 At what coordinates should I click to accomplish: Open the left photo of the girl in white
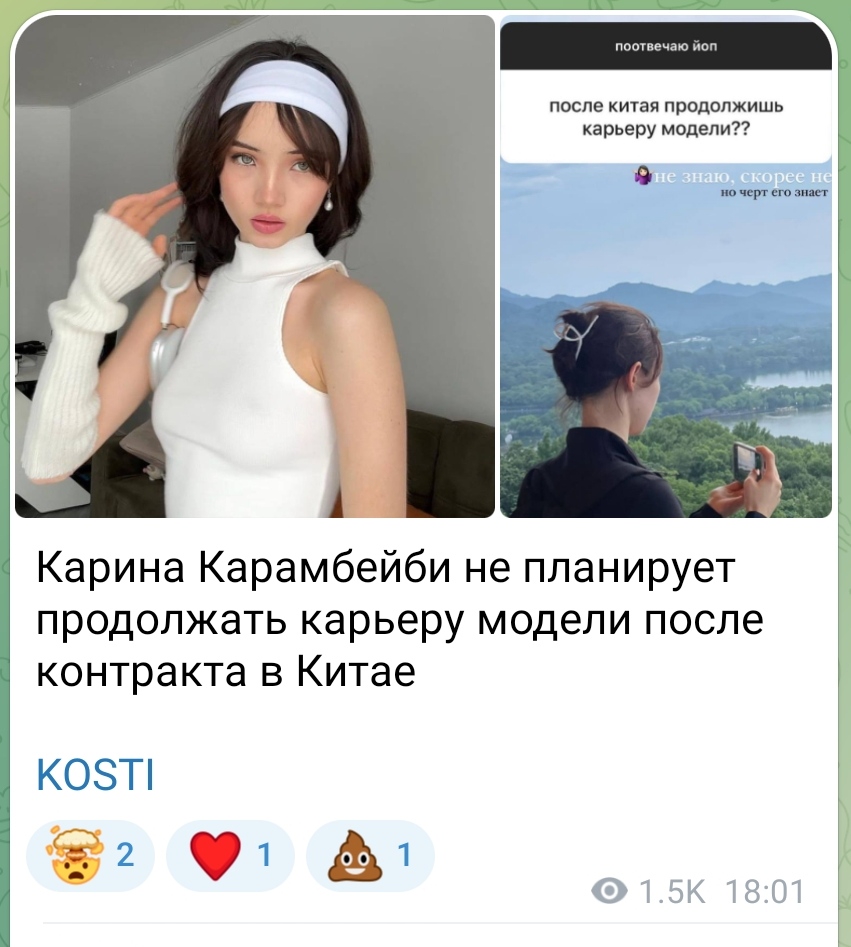click(x=255, y=267)
